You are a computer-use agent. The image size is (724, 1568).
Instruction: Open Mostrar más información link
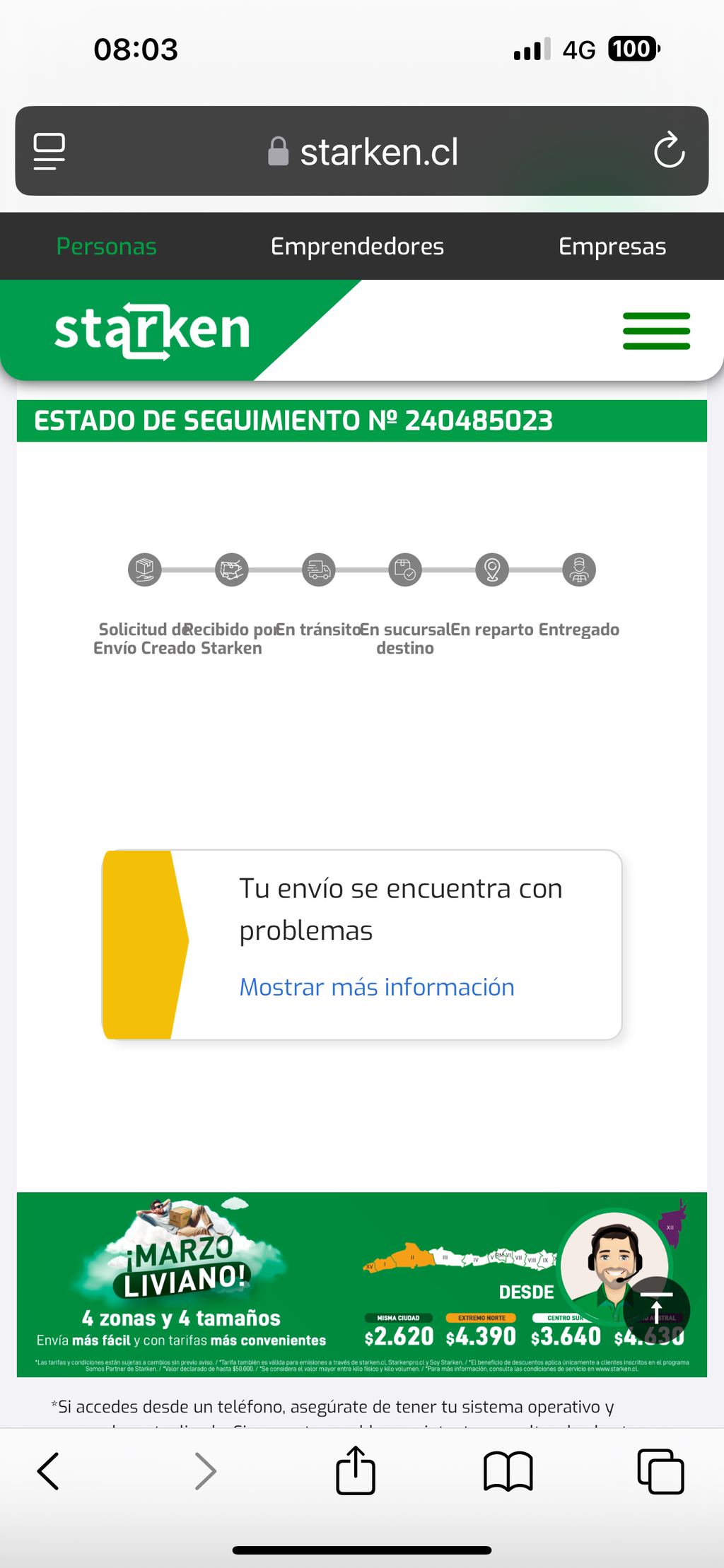tap(377, 986)
